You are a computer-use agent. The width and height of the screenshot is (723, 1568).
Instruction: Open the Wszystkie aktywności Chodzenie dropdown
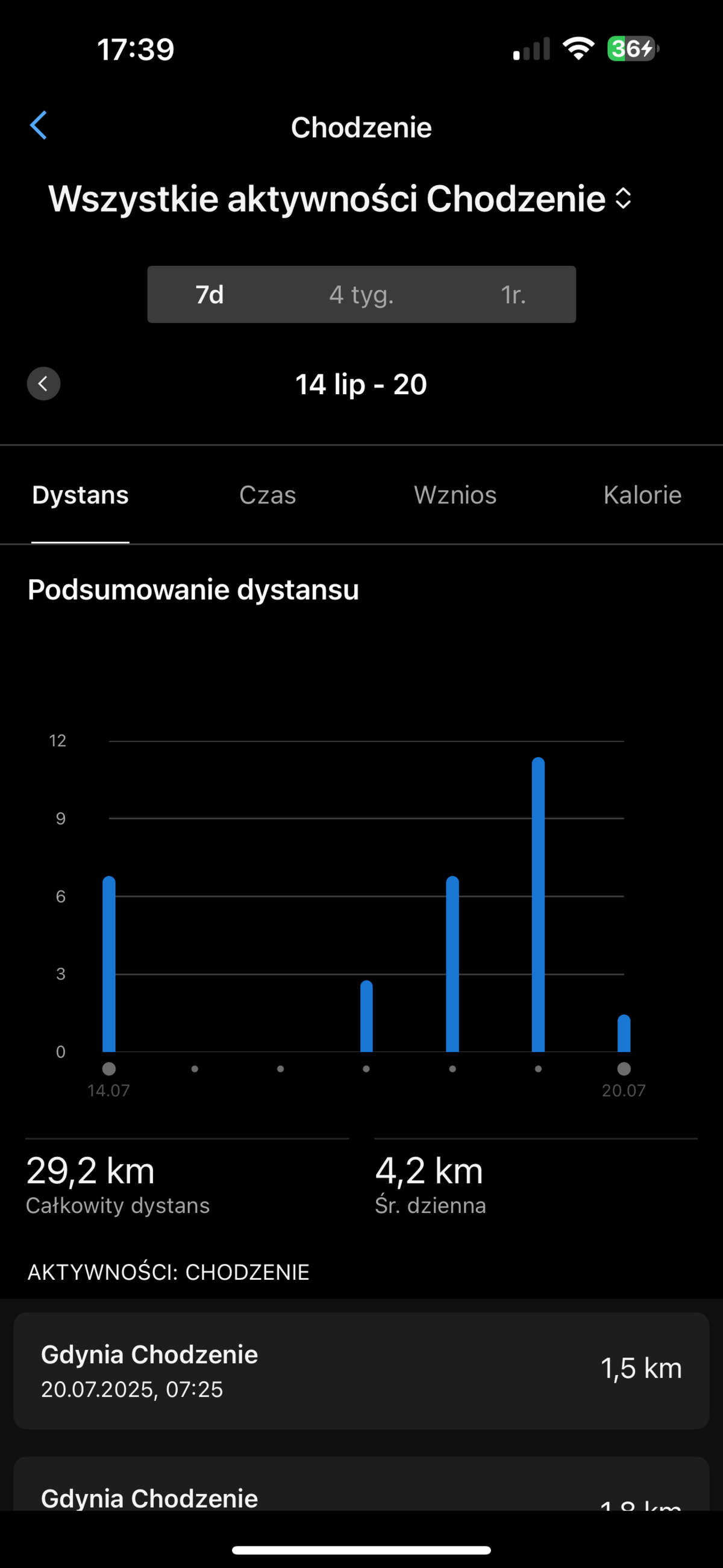(341, 199)
